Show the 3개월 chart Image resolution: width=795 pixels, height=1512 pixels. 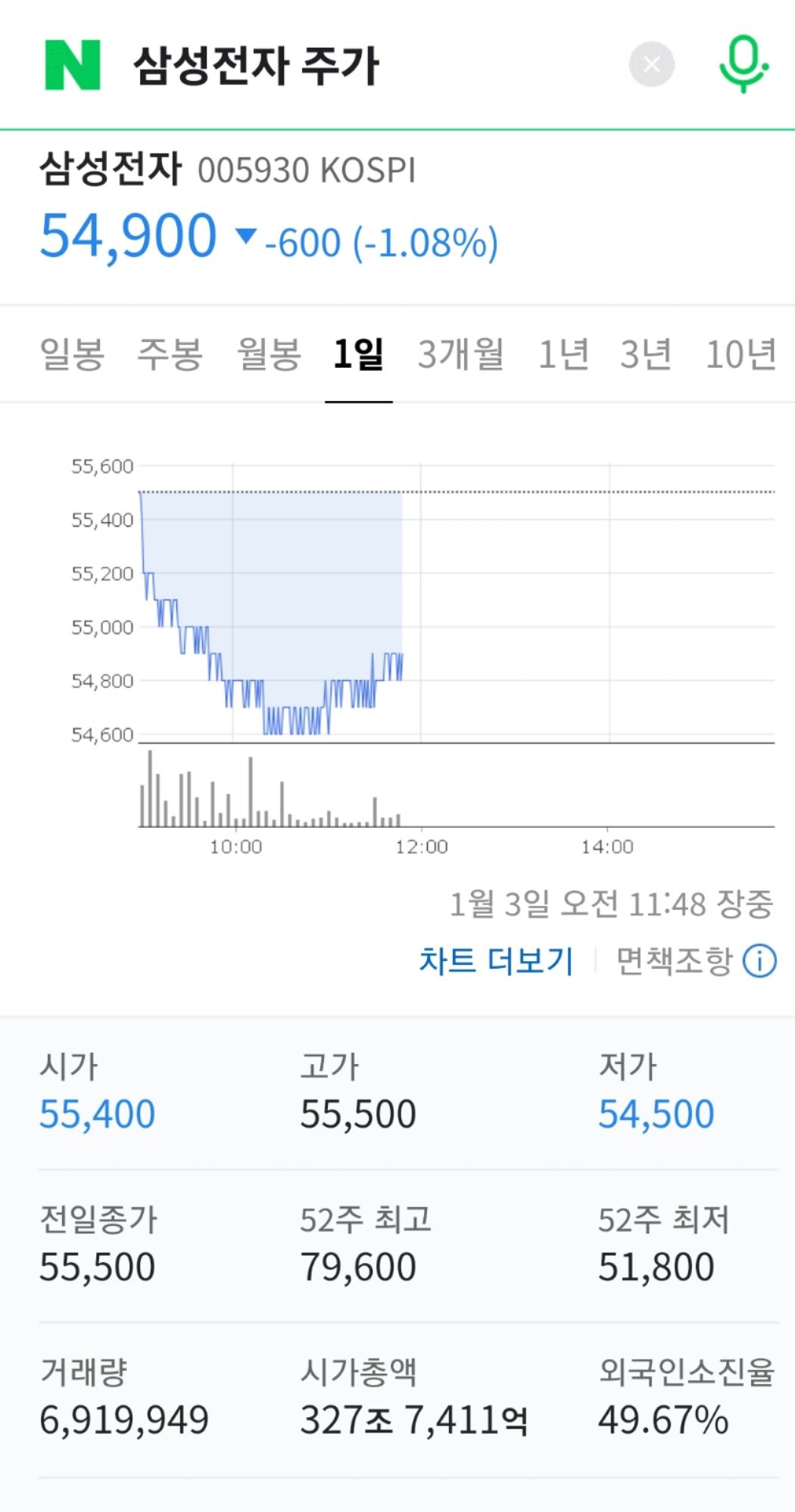tap(460, 354)
